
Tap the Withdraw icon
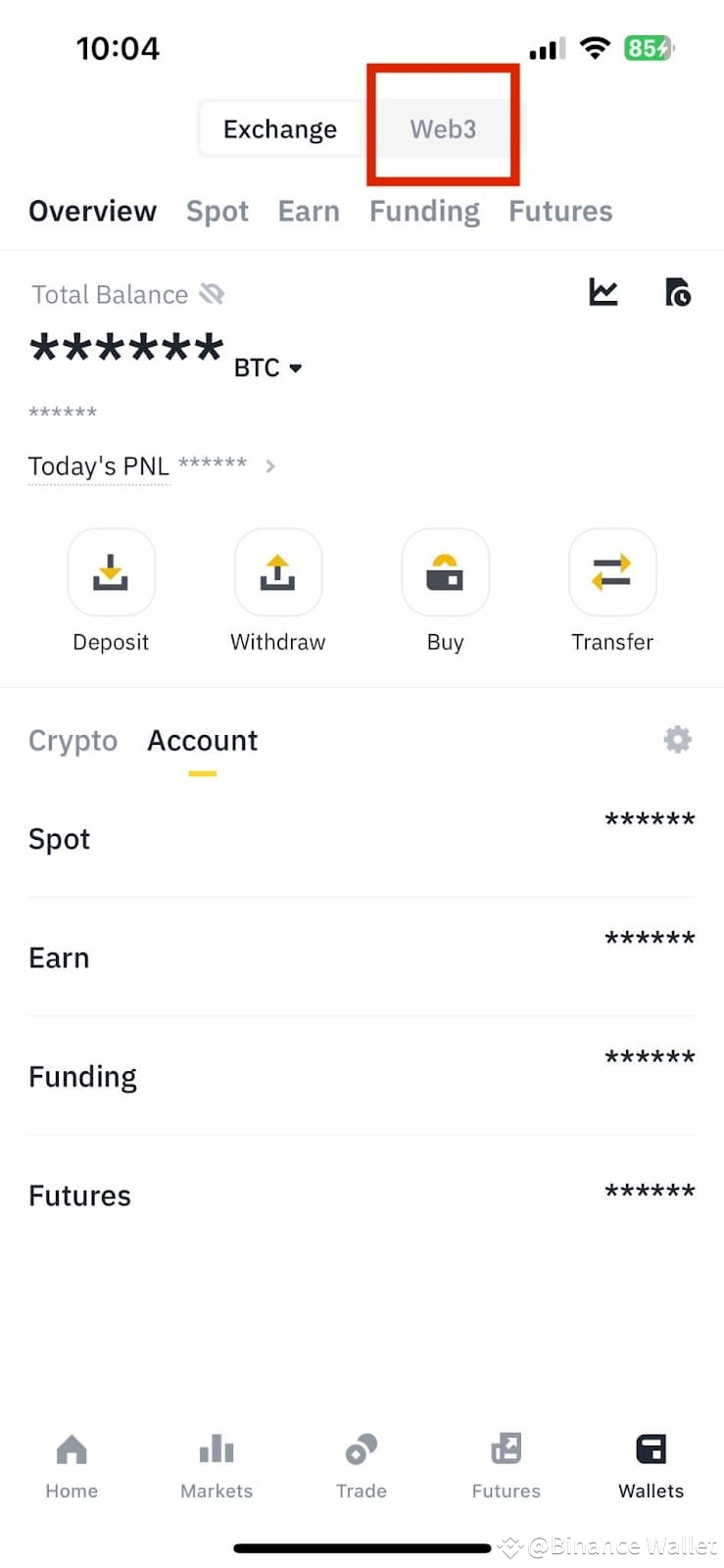[277, 573]
